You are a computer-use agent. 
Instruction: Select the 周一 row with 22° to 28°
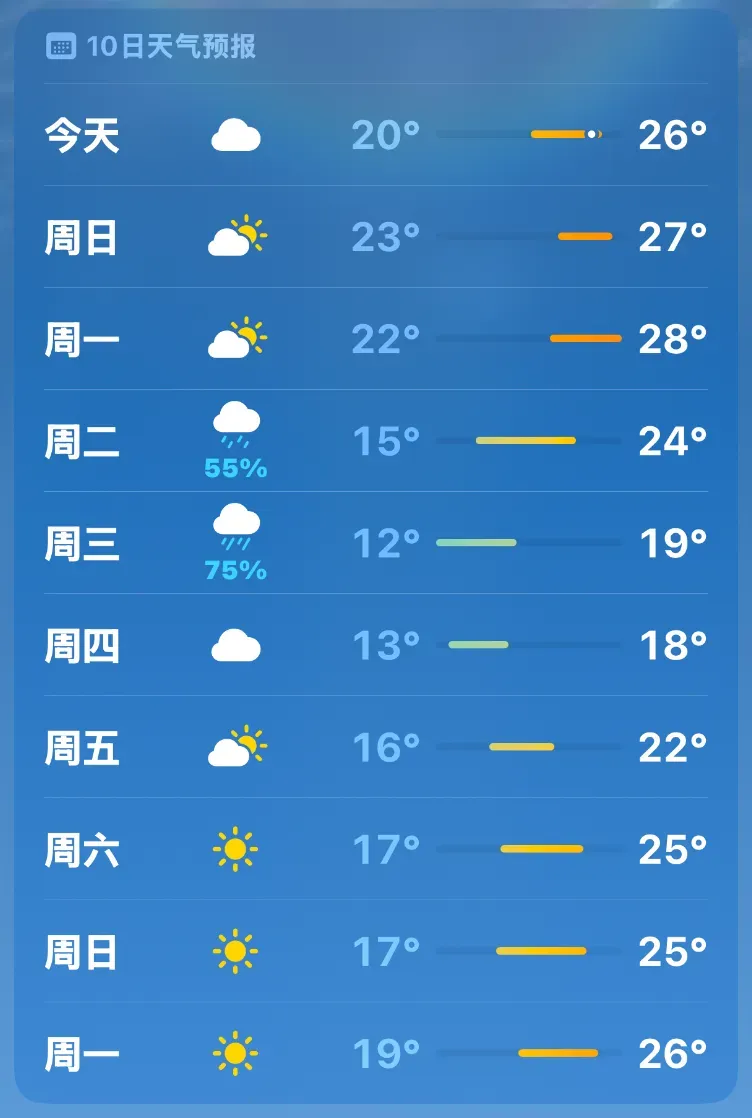coord(376,339)
